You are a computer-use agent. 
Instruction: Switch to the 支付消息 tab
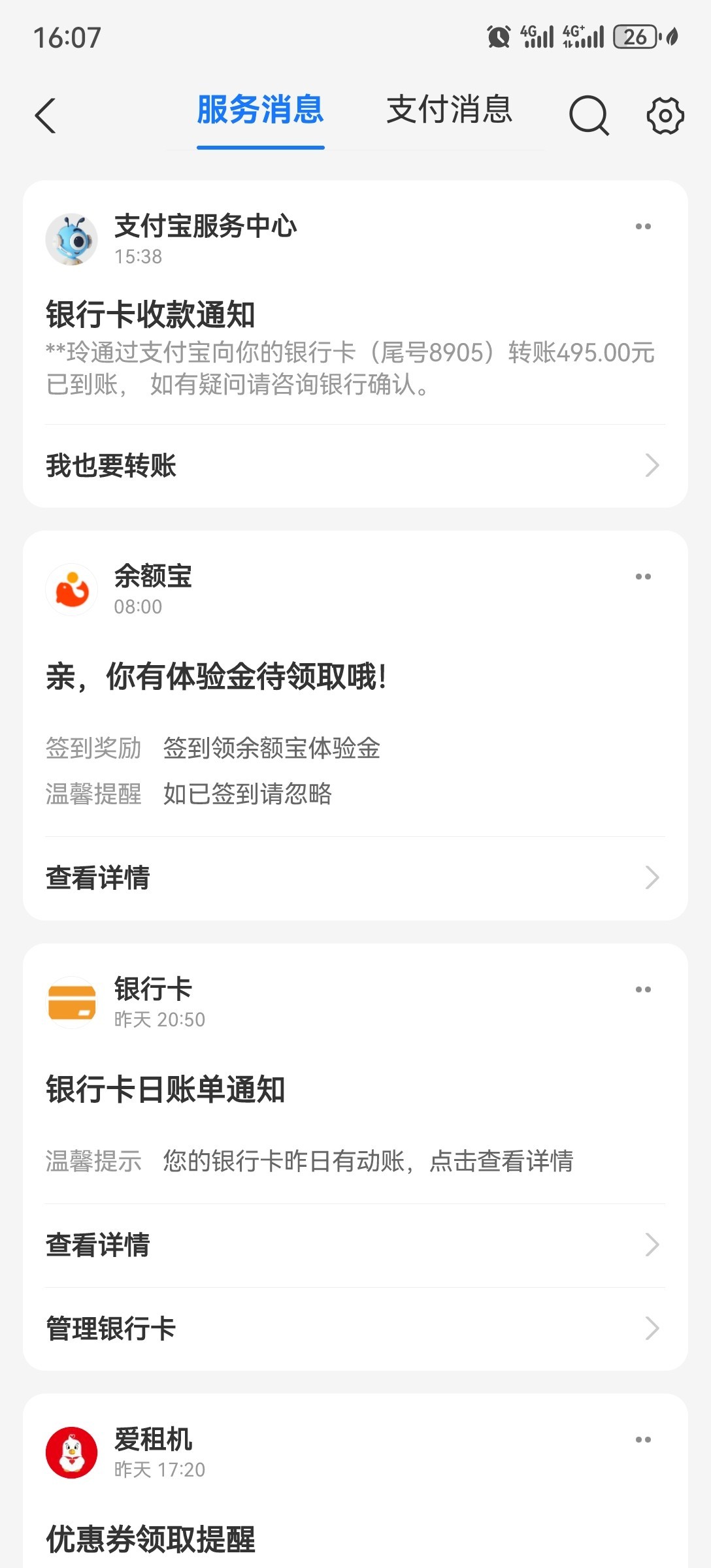pos(449,110)
